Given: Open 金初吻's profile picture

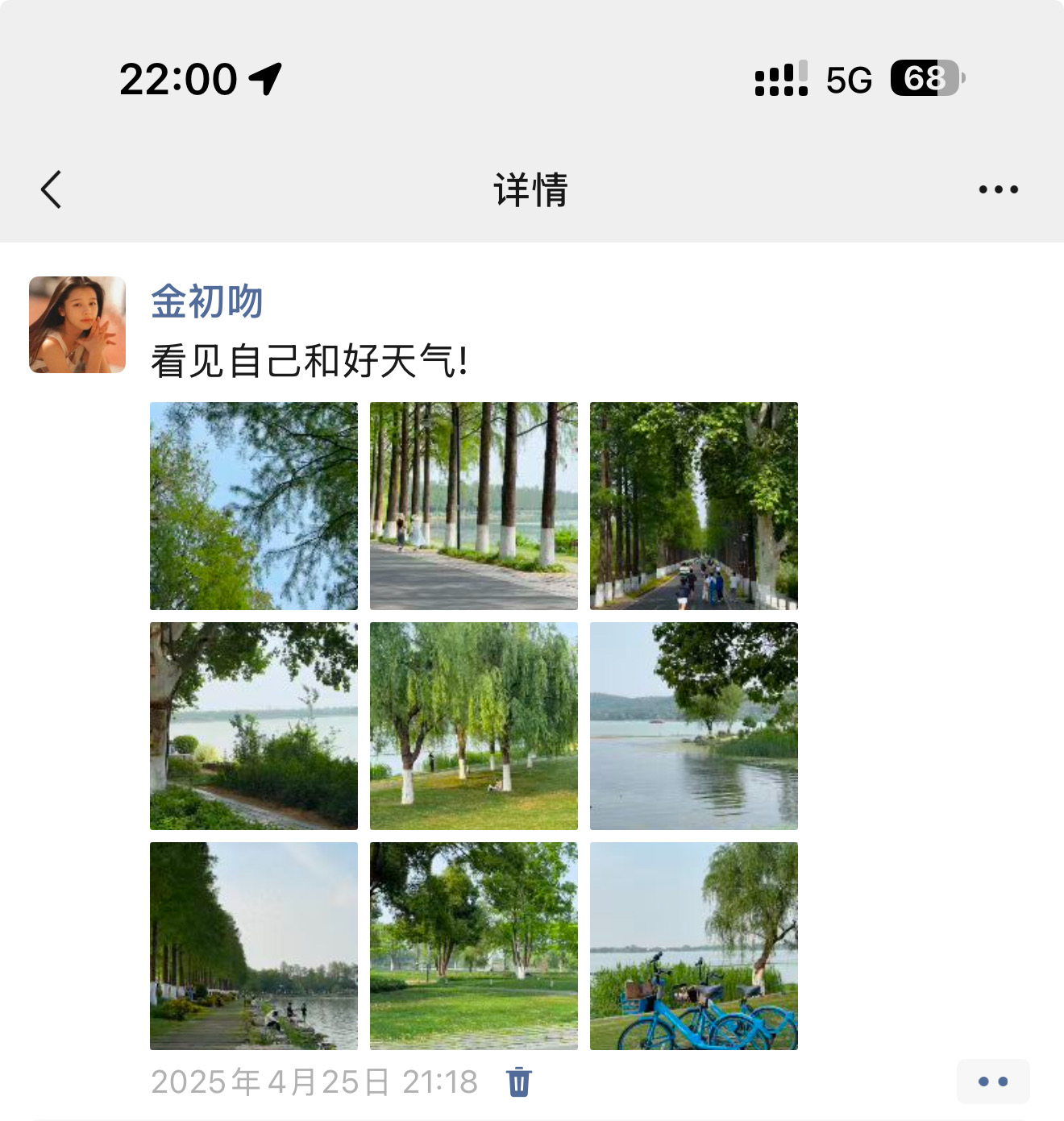Looking at the screenshot, I should (x=77, y=325).
